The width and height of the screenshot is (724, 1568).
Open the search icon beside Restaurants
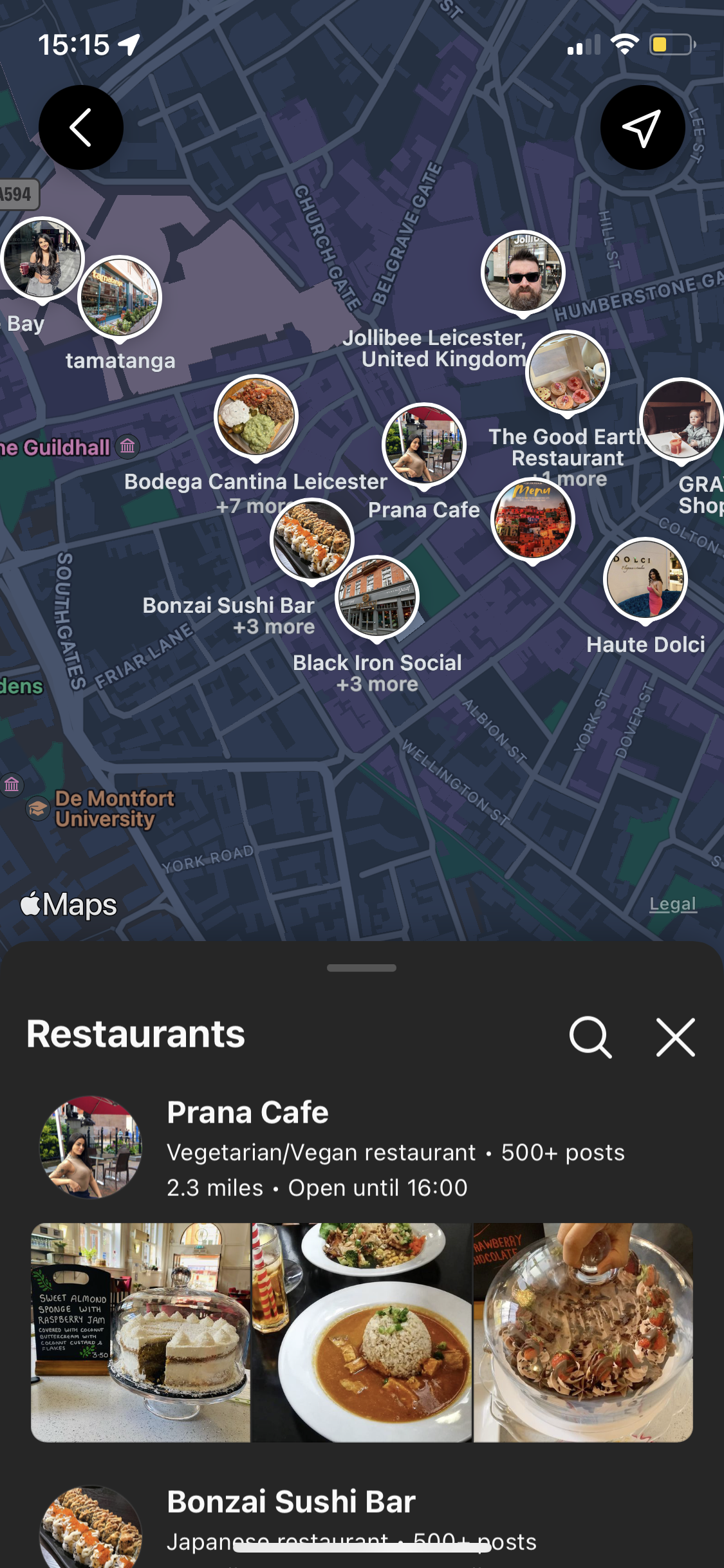[589, 1036]
